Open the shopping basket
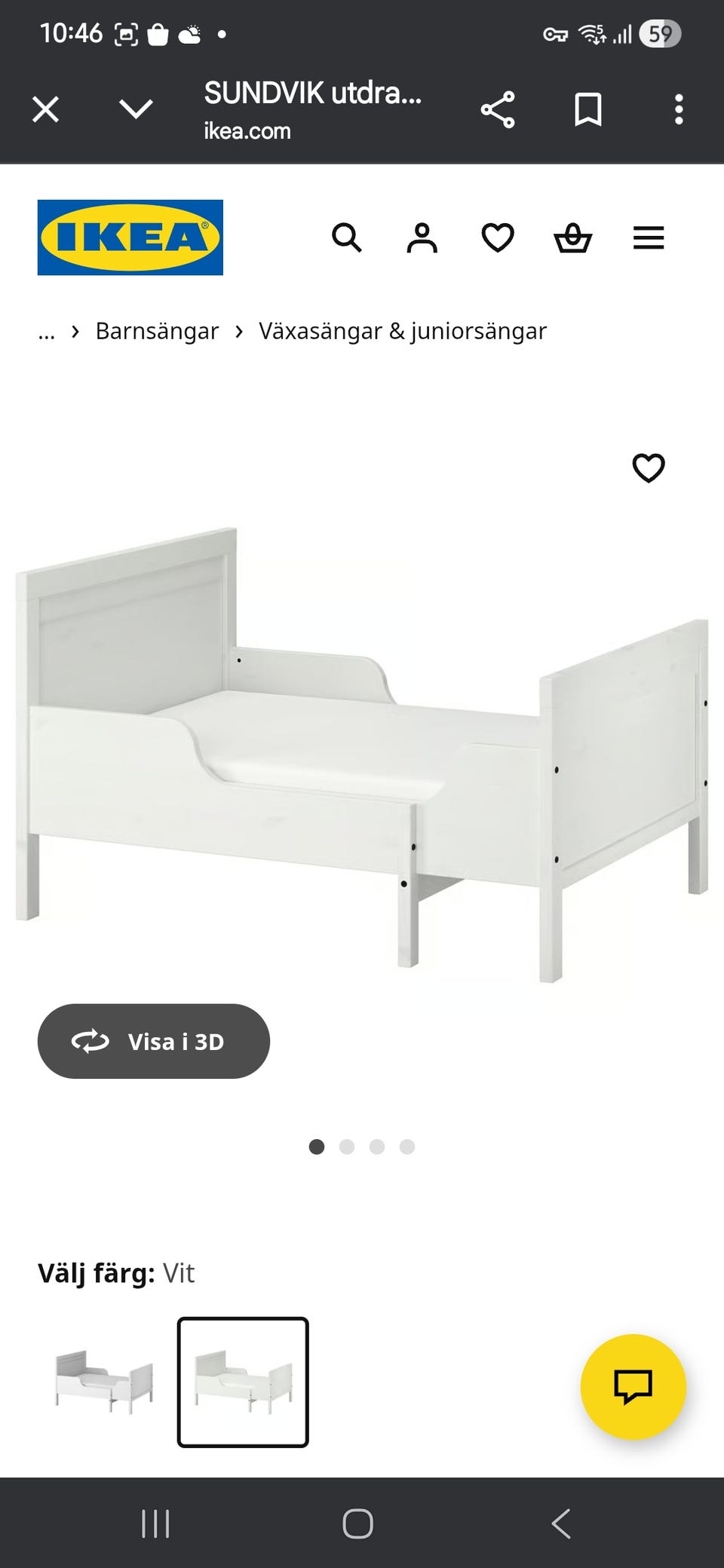 [x=573, y=238]
